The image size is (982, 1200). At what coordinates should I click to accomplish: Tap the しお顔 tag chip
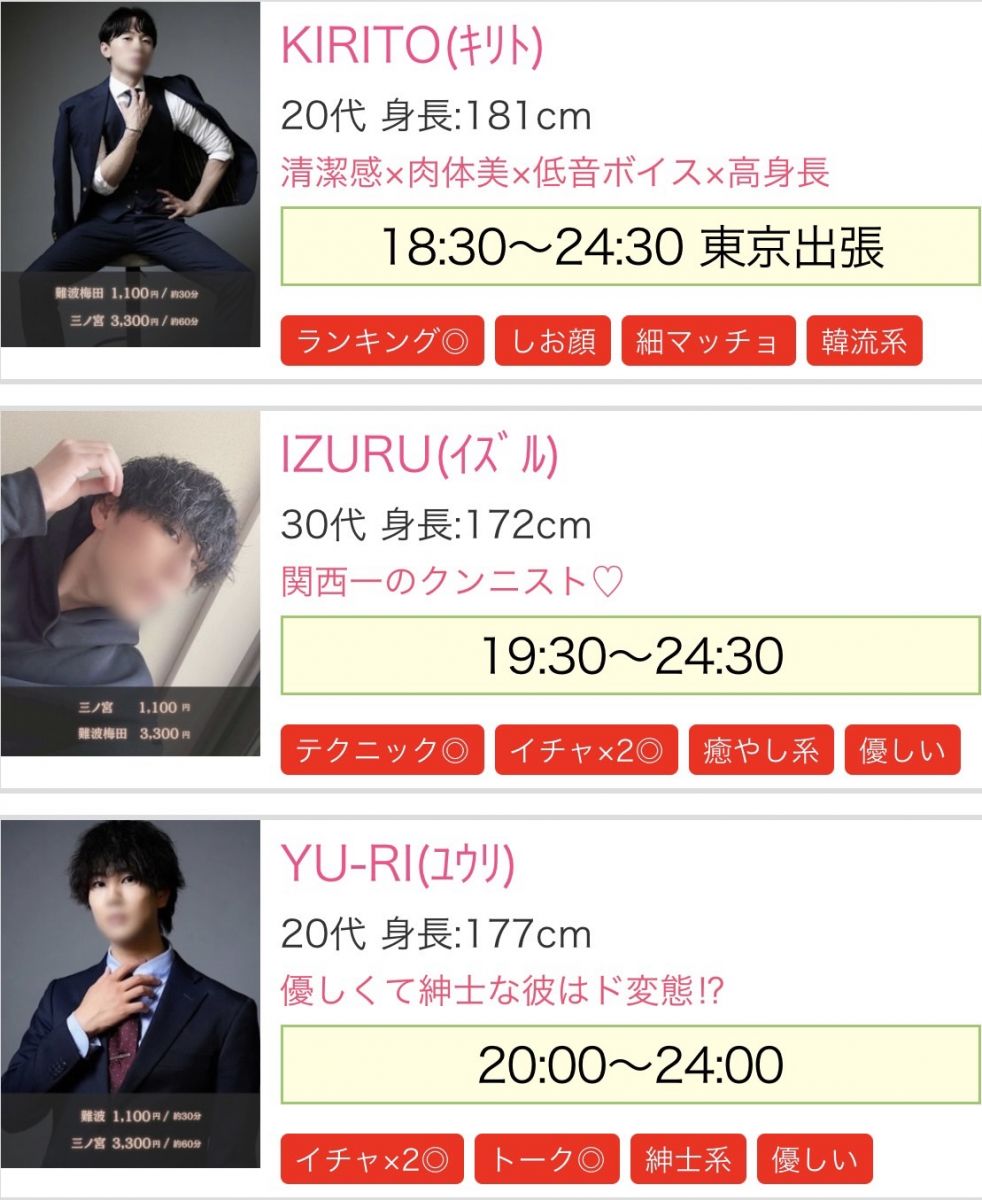click(x=553, y=342)
